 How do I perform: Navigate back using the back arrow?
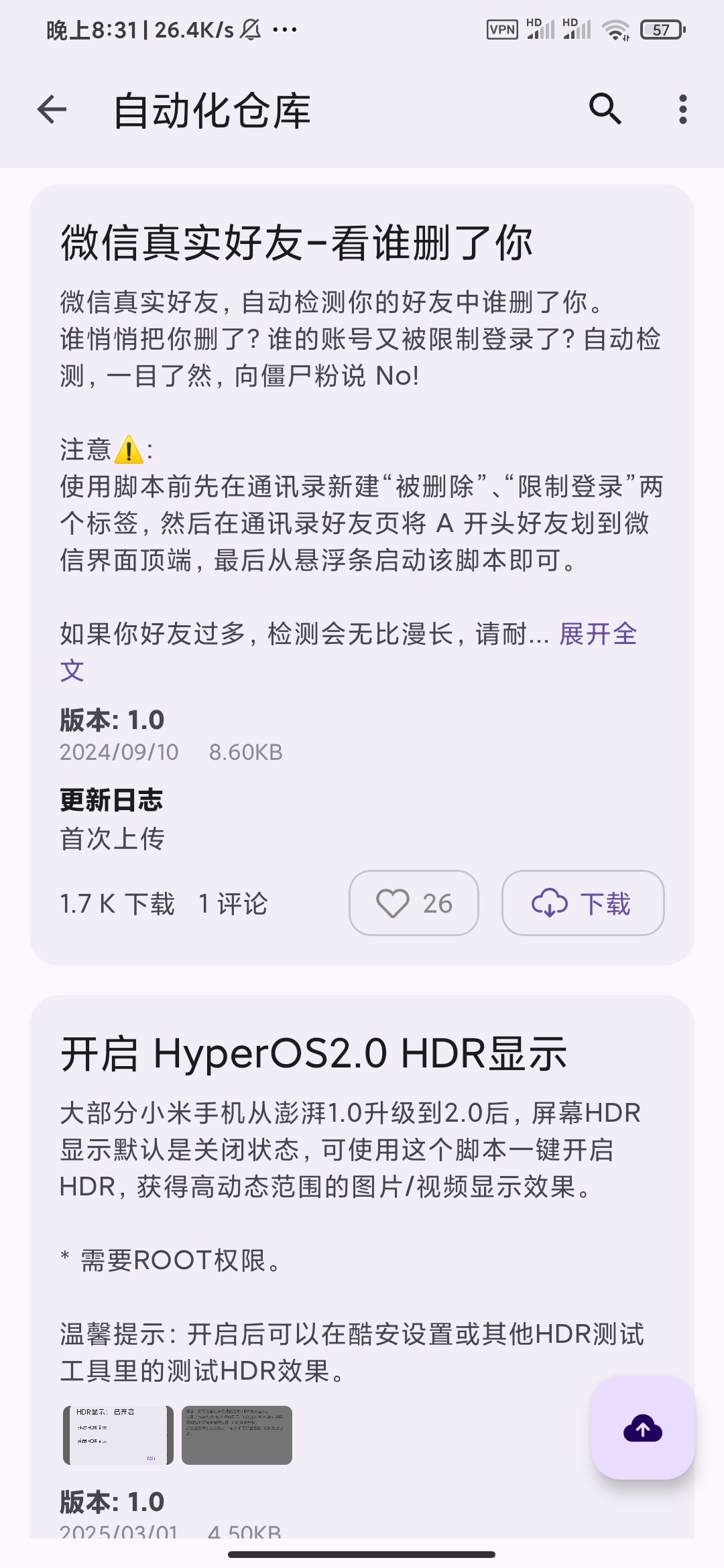click(x=50, y=111)
